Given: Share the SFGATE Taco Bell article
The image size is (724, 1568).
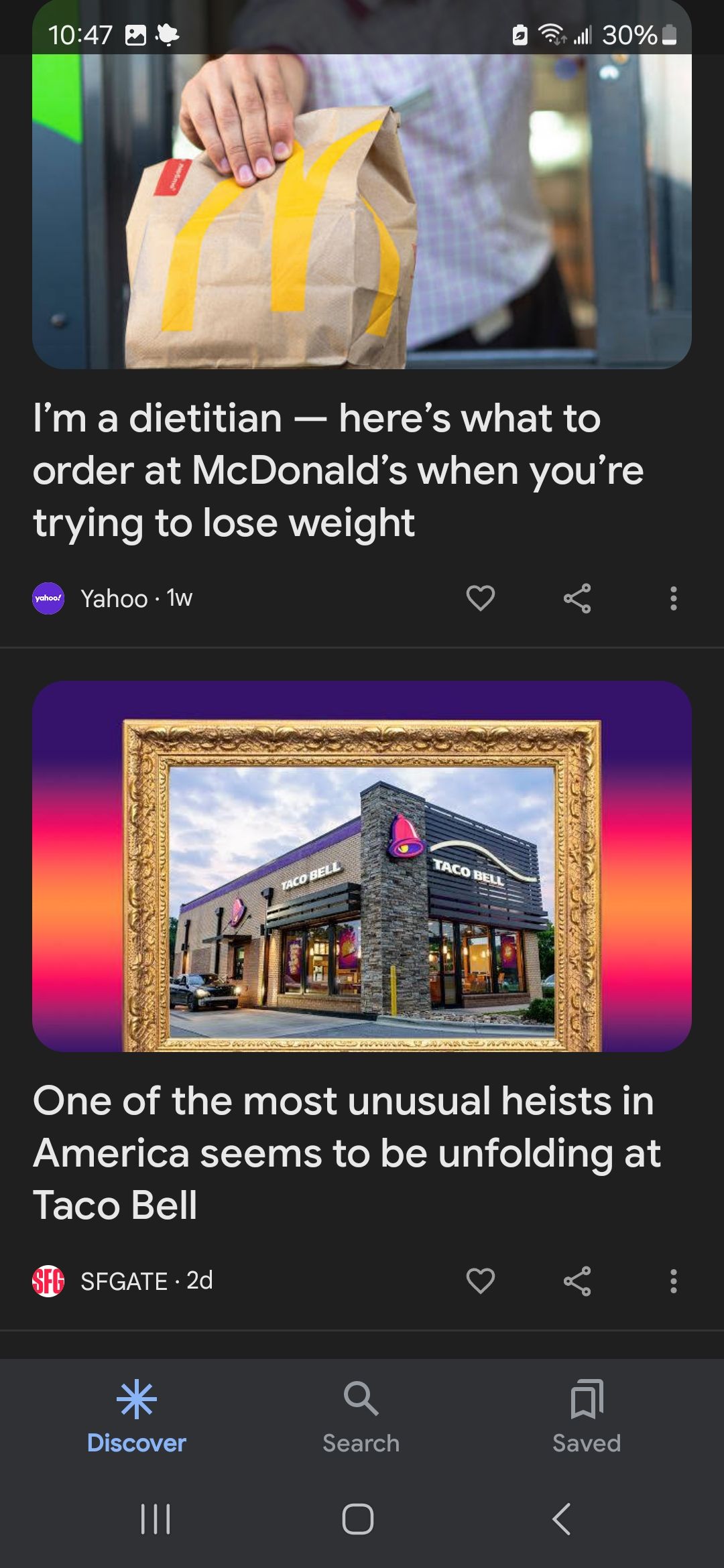Looking at the screenshot, I should (x=577, y=1281).
